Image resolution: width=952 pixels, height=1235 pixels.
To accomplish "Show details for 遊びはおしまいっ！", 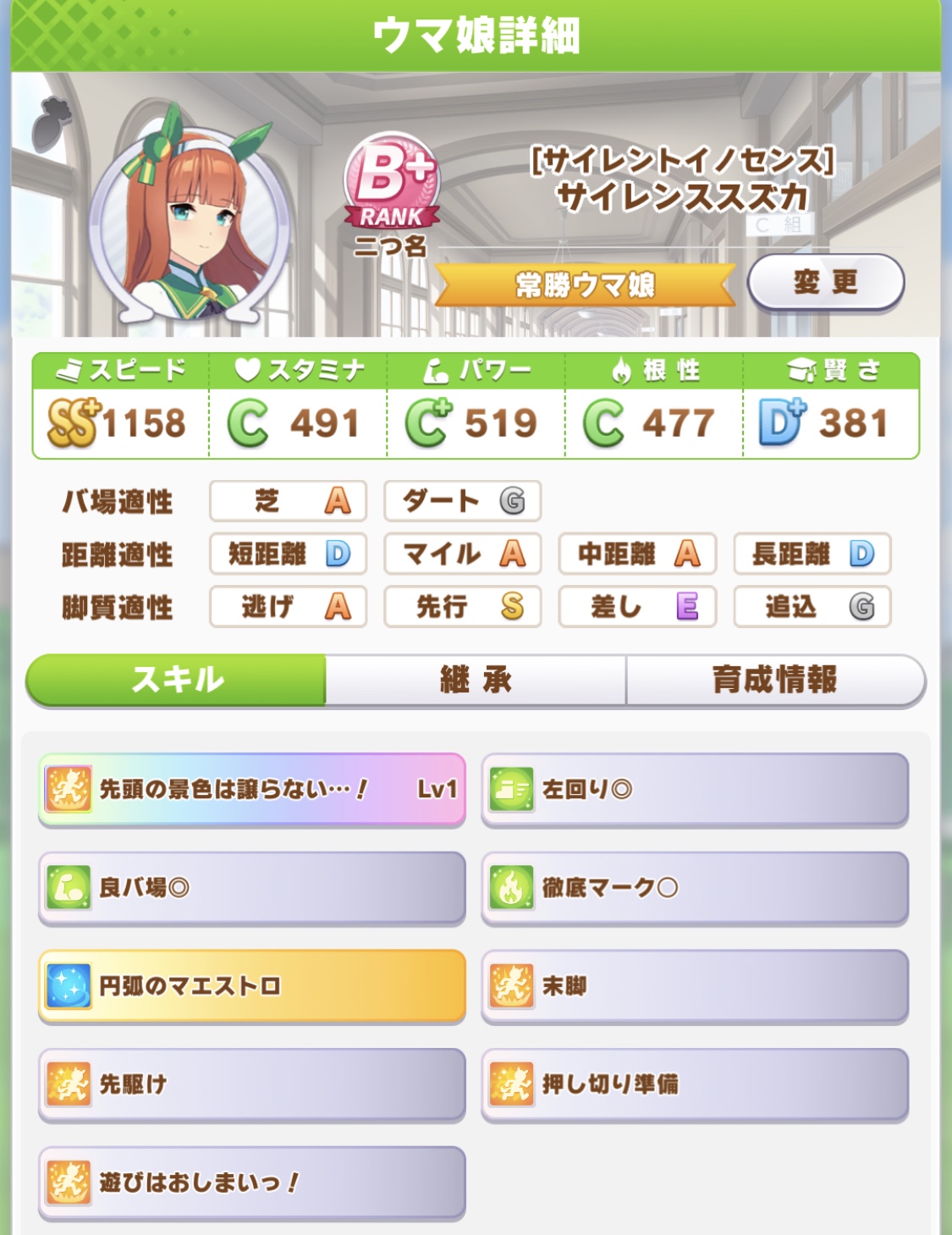I will (252, 1183).
